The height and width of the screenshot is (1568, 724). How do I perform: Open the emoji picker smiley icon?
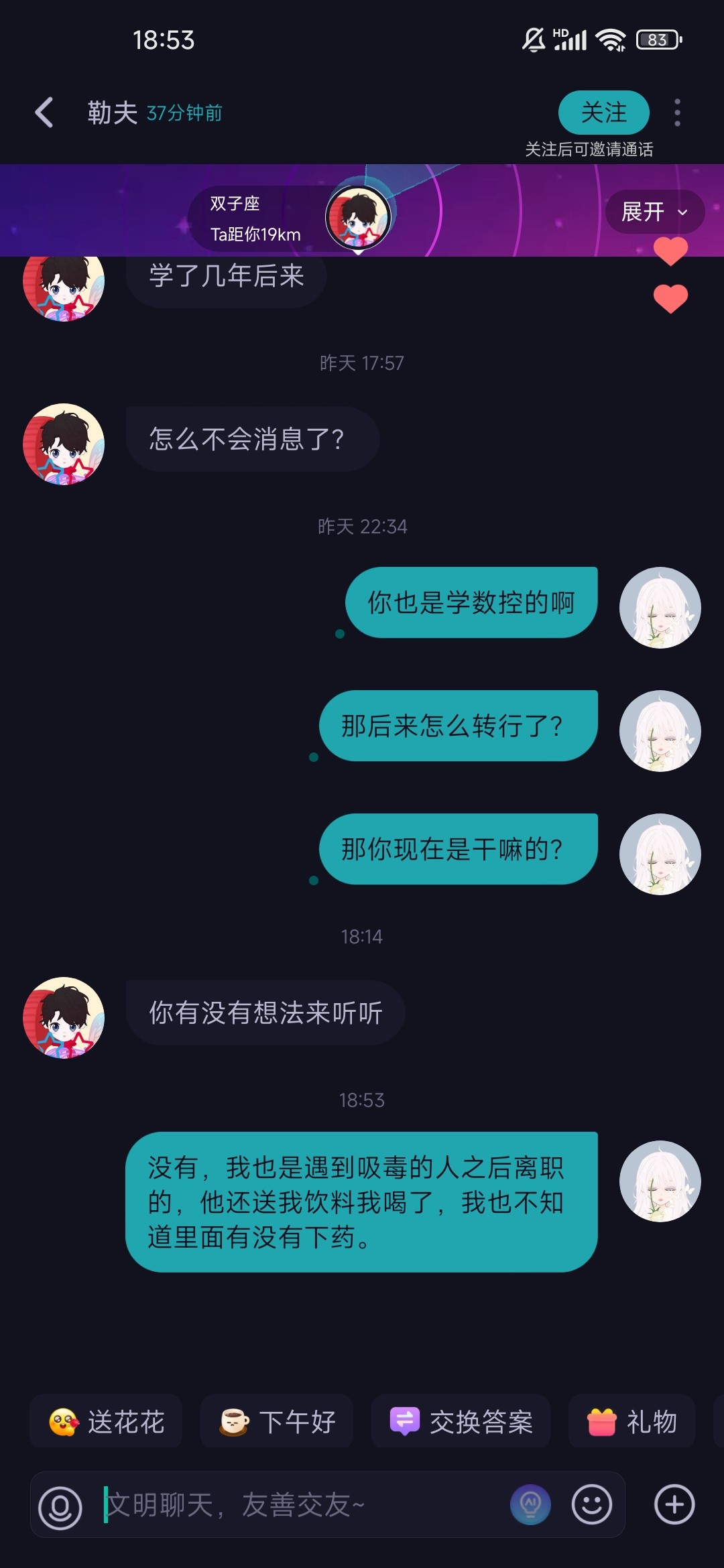pos(592,1505)
